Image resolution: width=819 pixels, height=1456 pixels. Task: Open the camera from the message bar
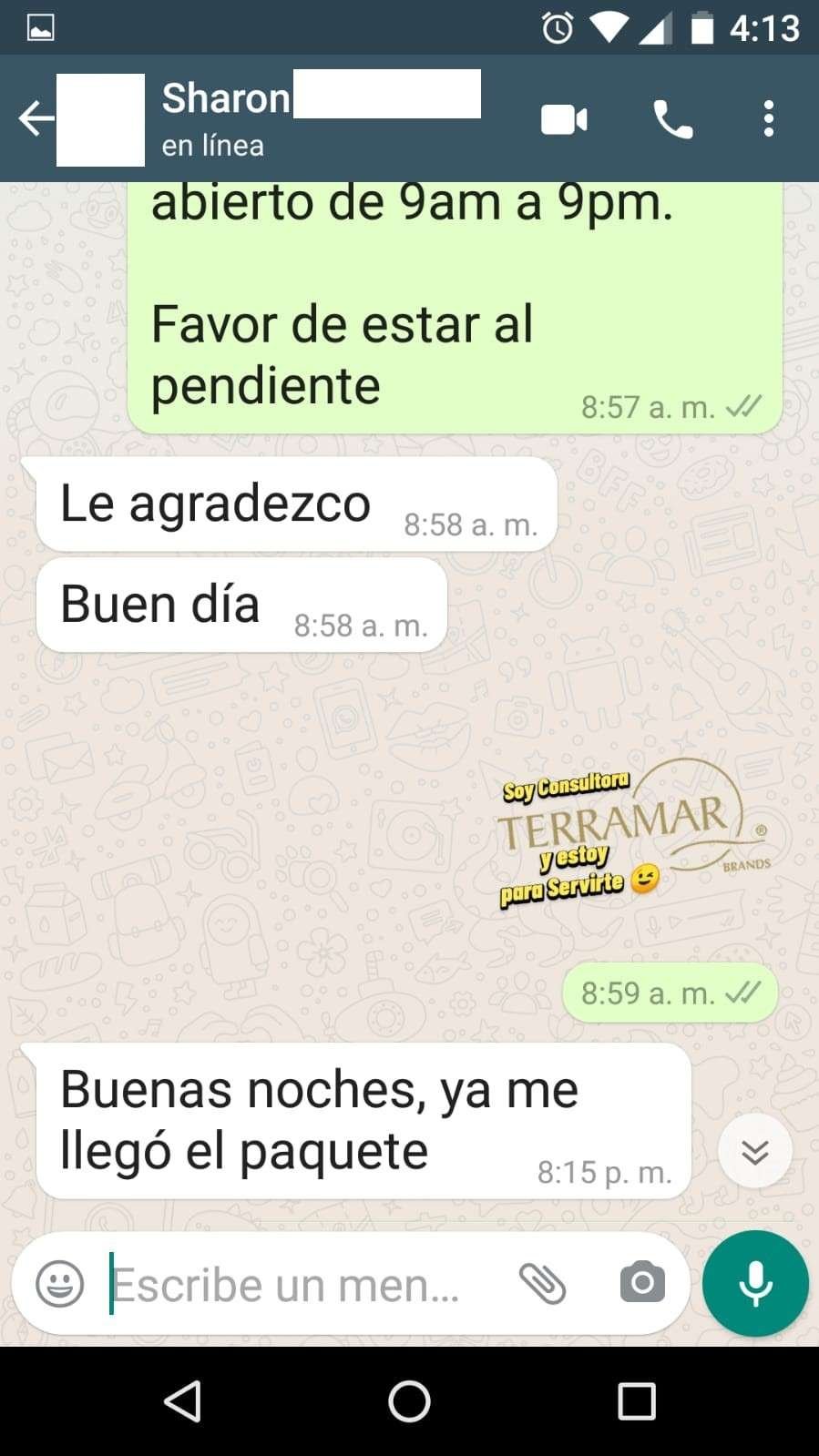coord(642,1284)
